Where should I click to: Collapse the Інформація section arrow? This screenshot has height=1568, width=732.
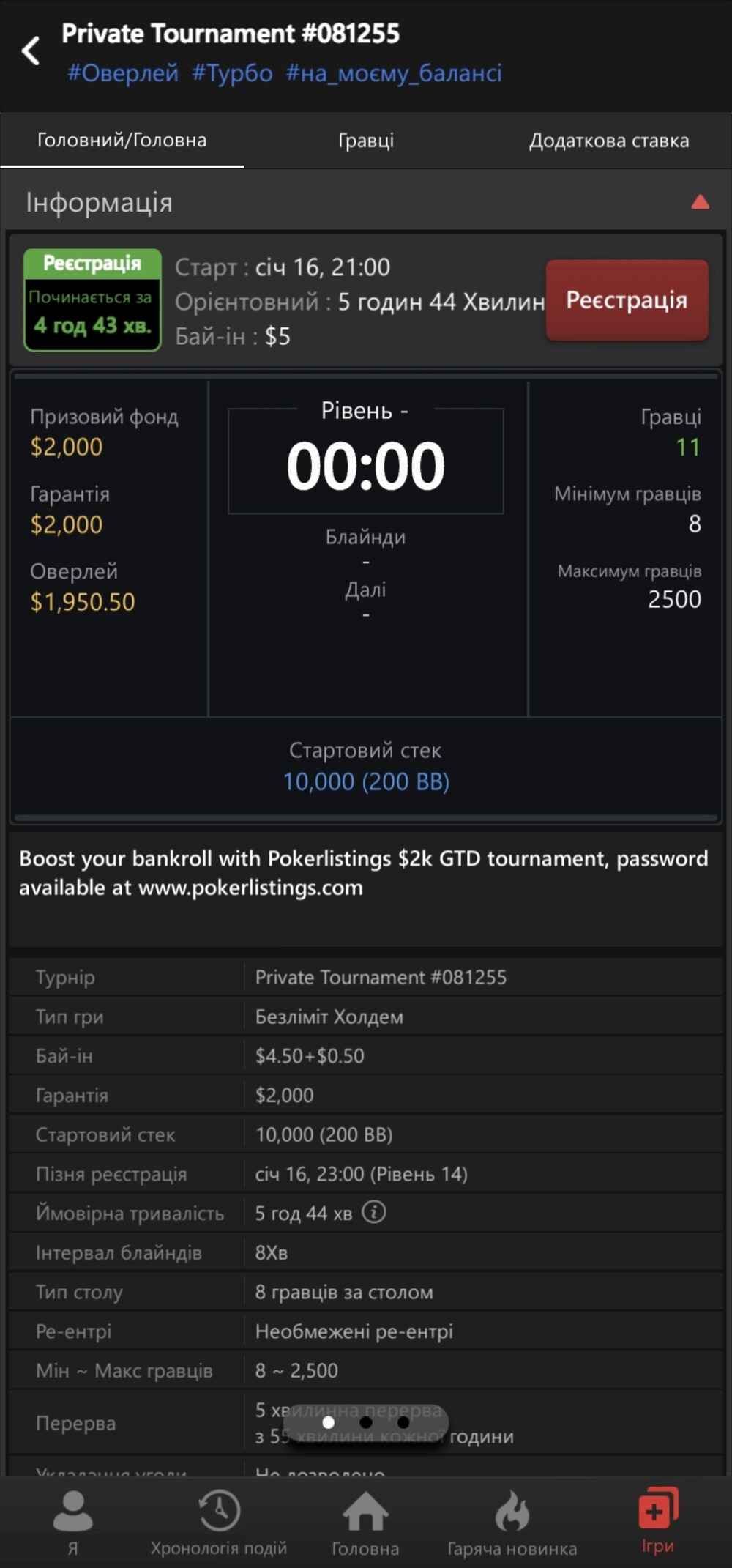pyautogui.click(x=701, y=202)
